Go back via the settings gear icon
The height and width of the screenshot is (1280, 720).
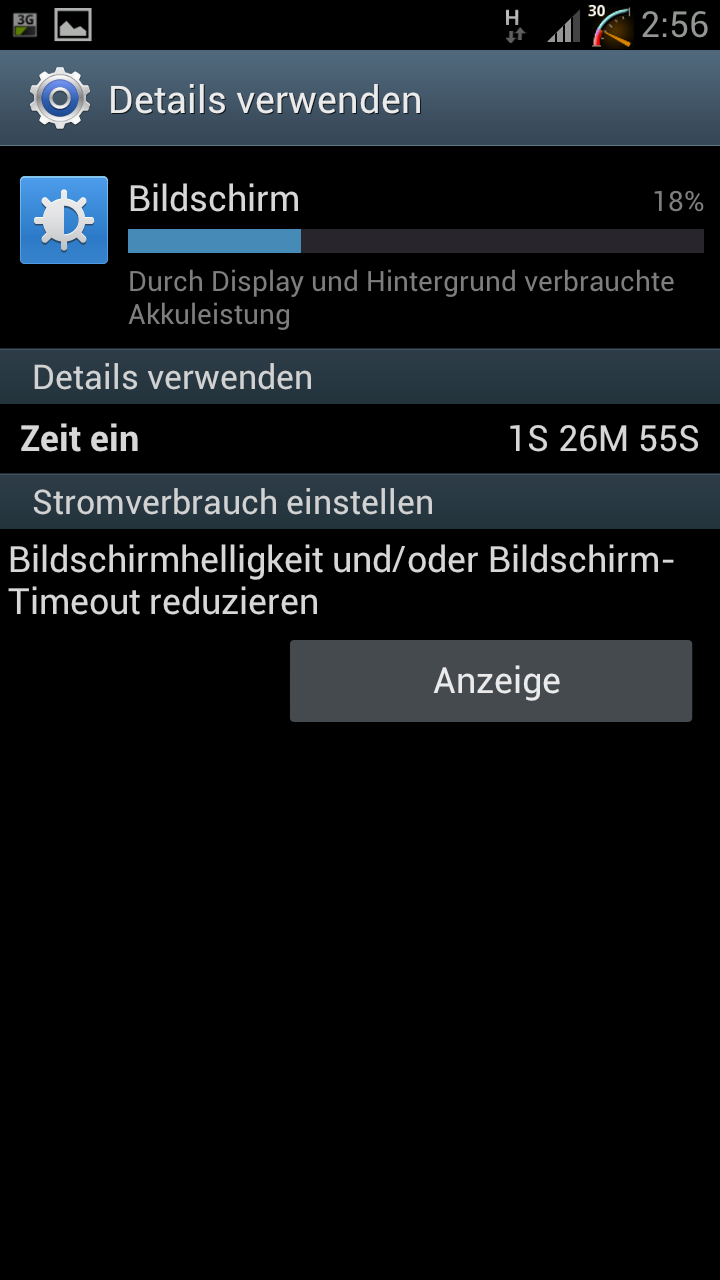point(60,98)
